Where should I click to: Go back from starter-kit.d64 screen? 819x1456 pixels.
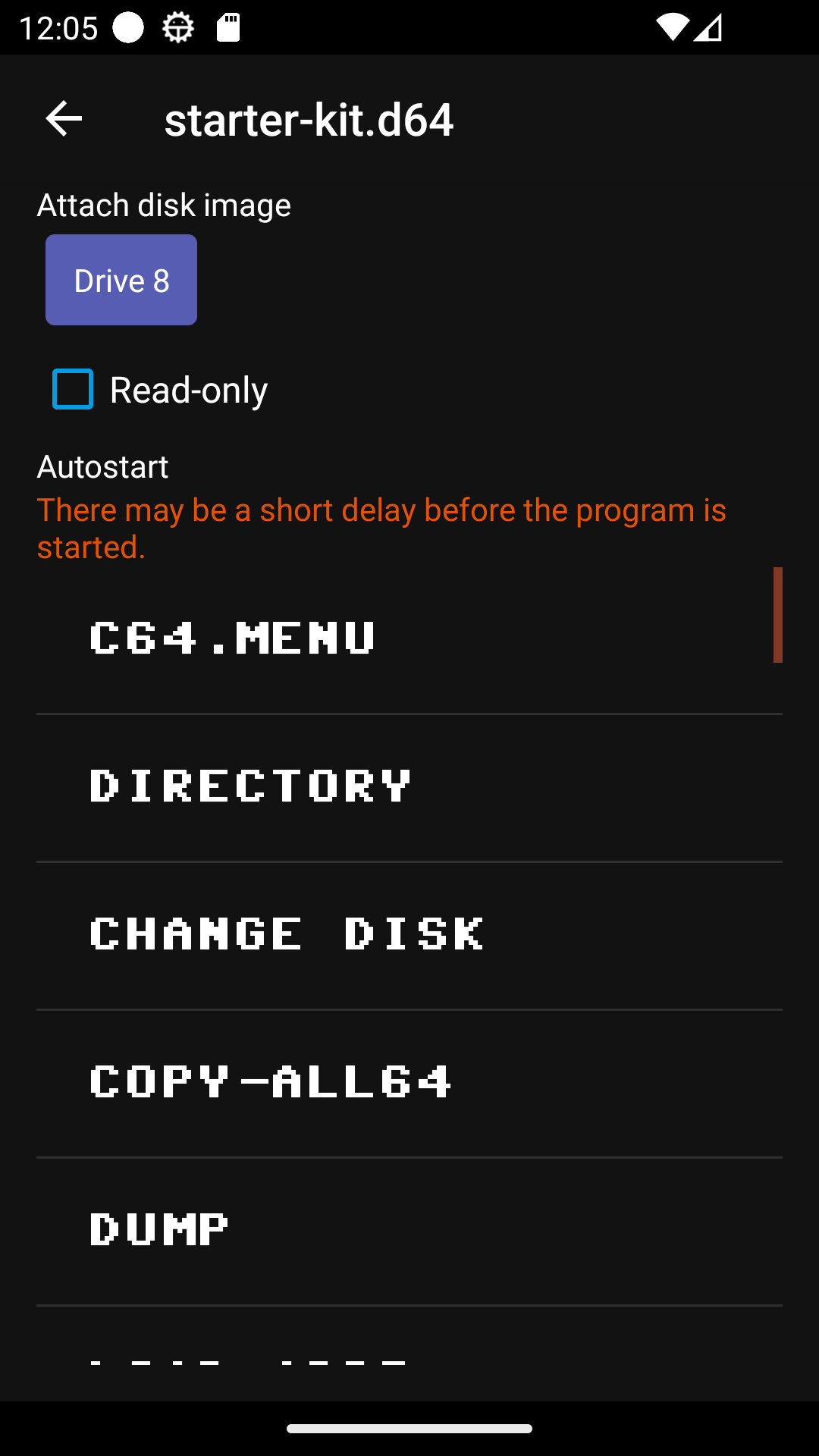click(x=64, y=119)
